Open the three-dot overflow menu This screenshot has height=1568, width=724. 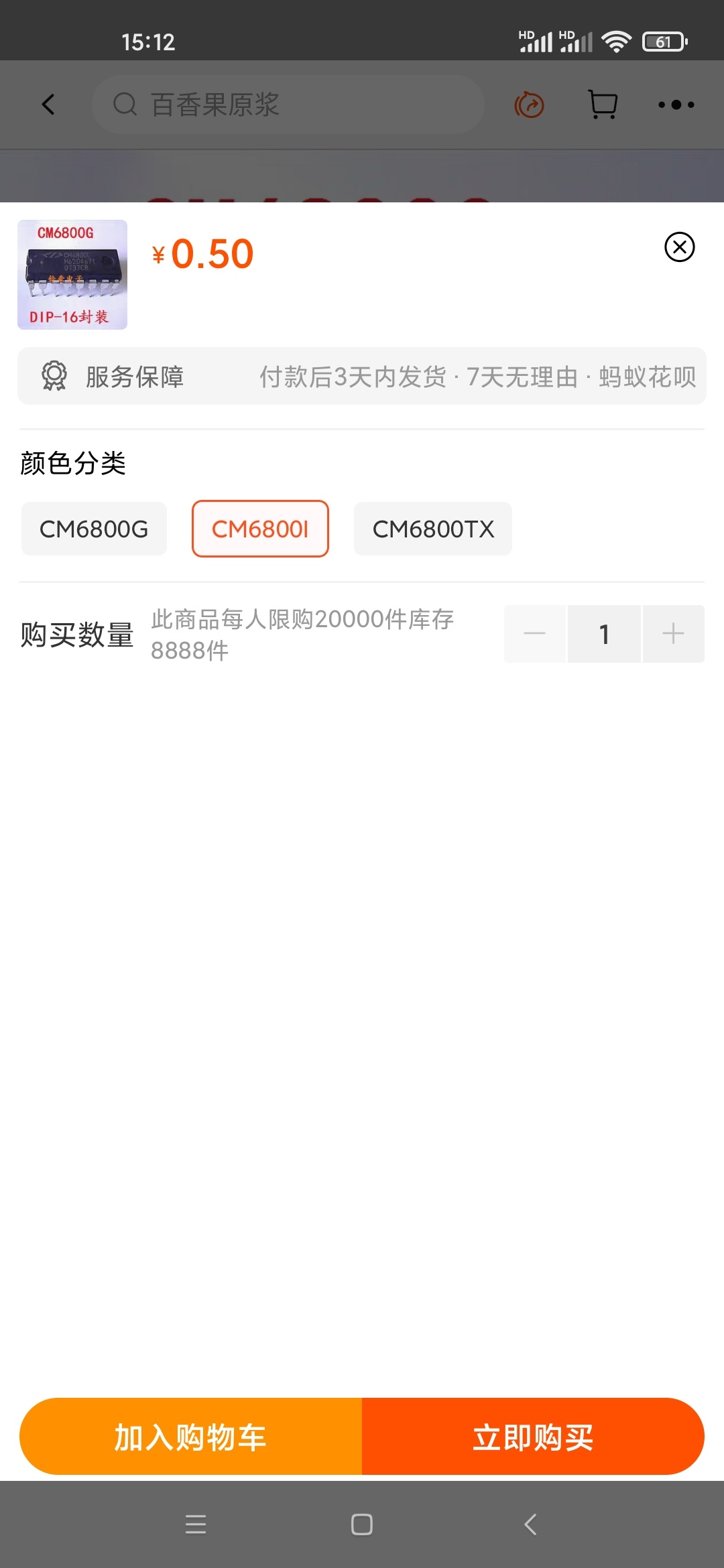676,105
